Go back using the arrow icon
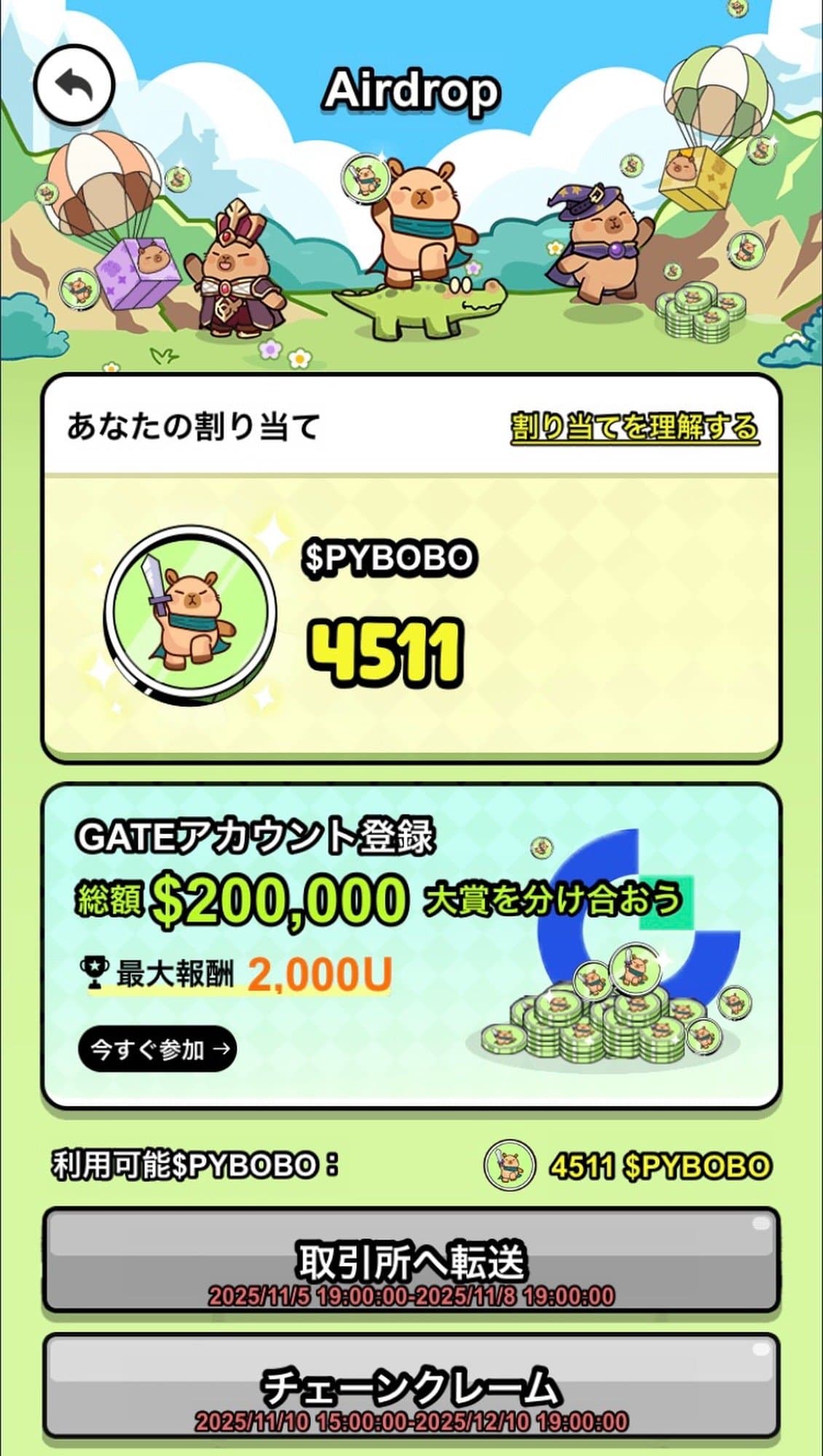The width and height of the screenshot is (823, 1456). 75,86
